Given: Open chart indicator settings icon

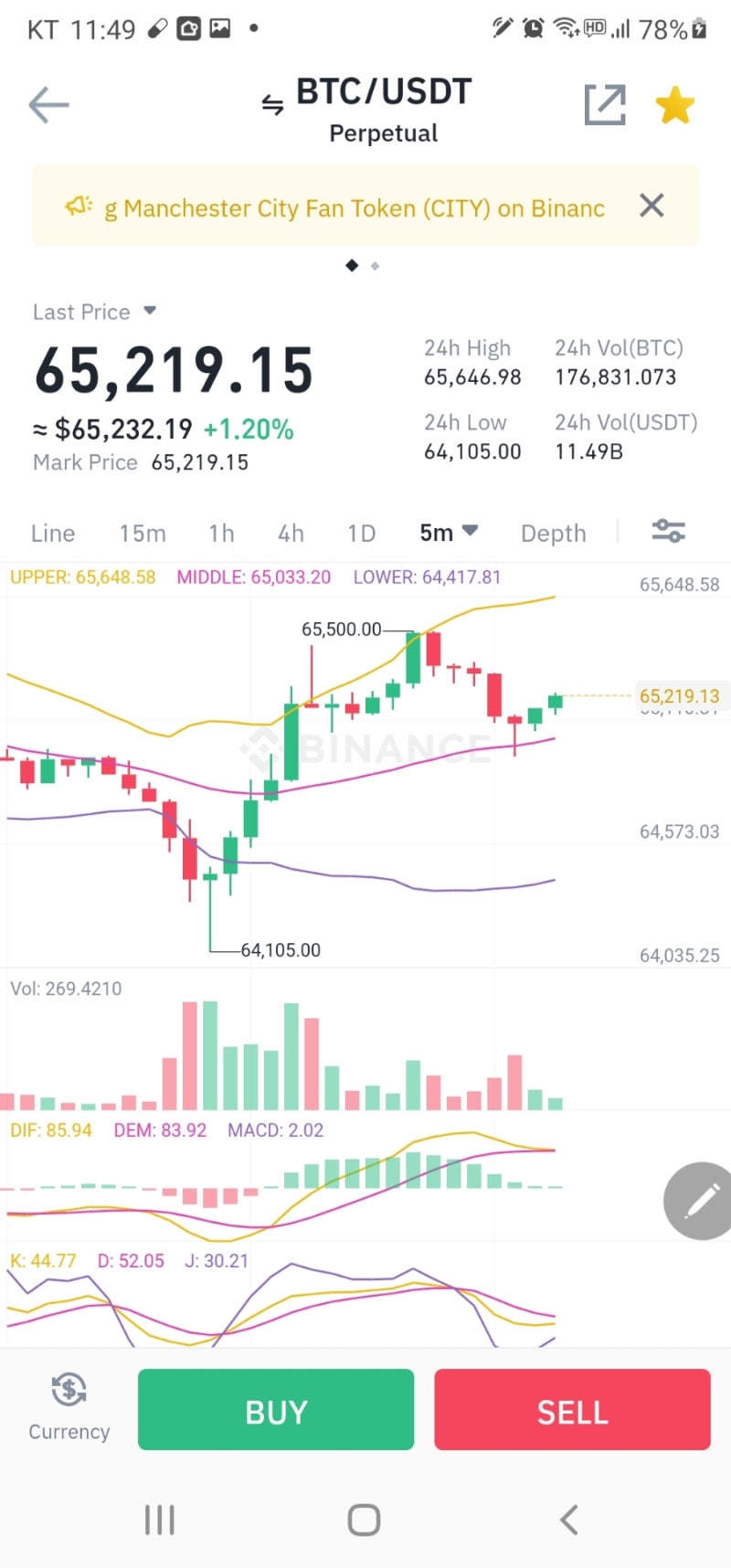Looking at the screenshot, I should [668, 531].
